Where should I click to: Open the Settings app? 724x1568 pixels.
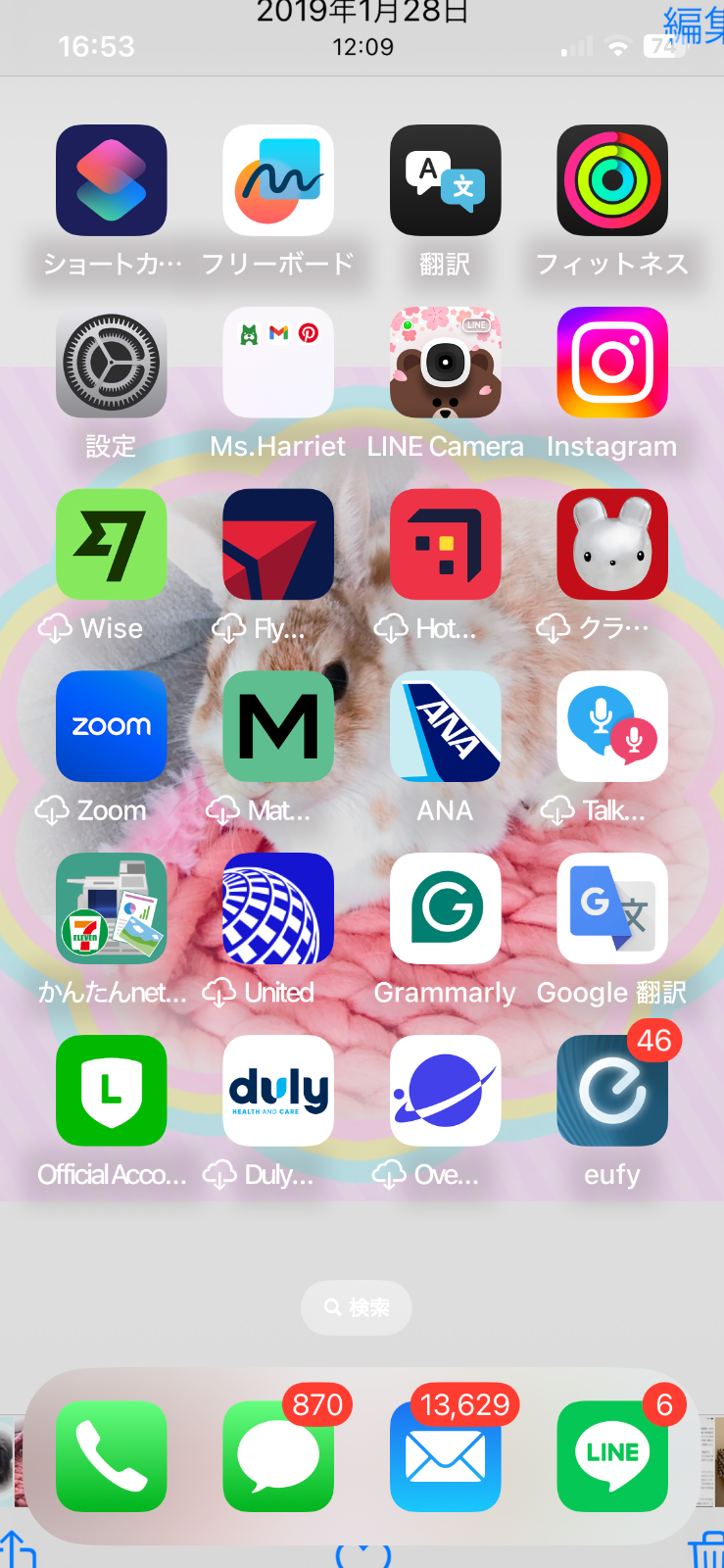coord(111,363)
